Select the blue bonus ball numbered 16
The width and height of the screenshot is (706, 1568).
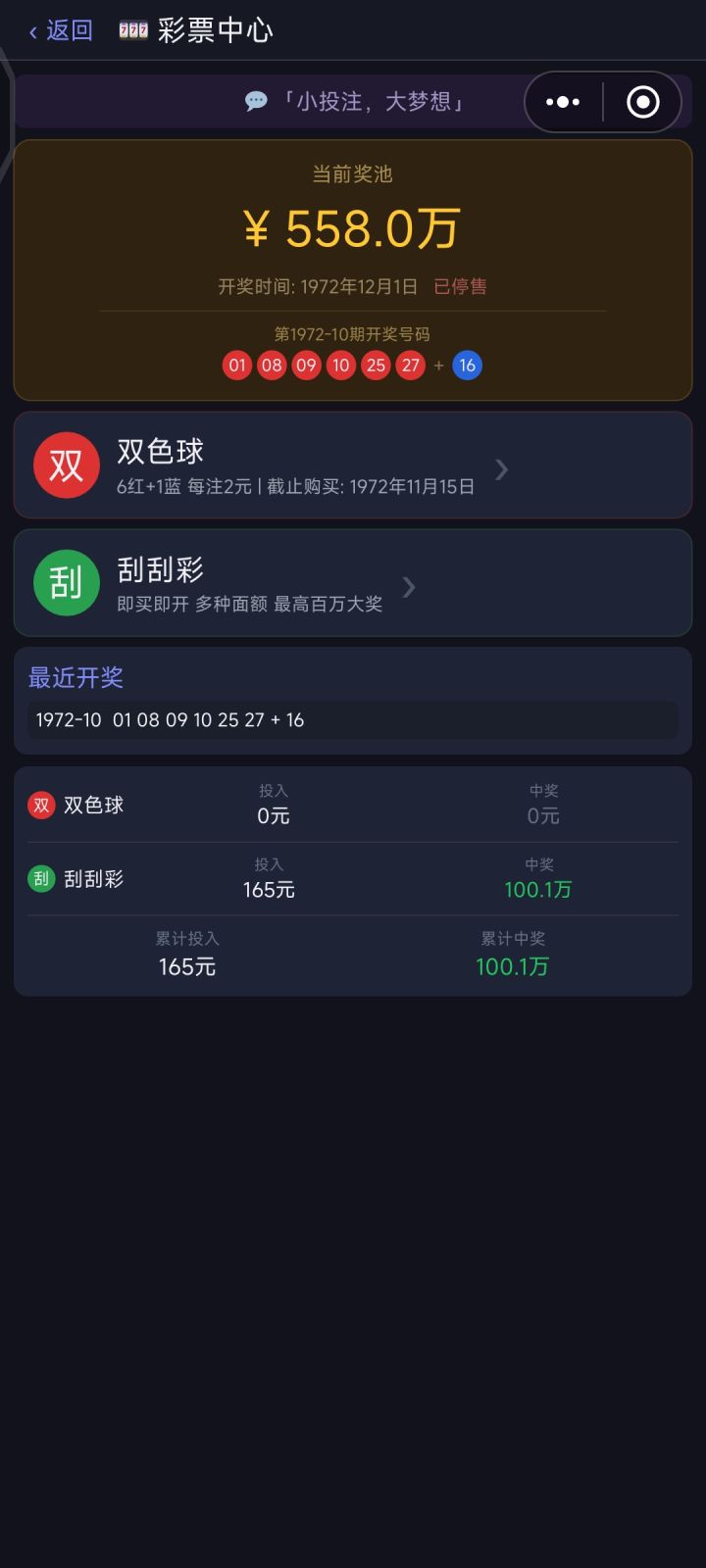pos(467,365)
